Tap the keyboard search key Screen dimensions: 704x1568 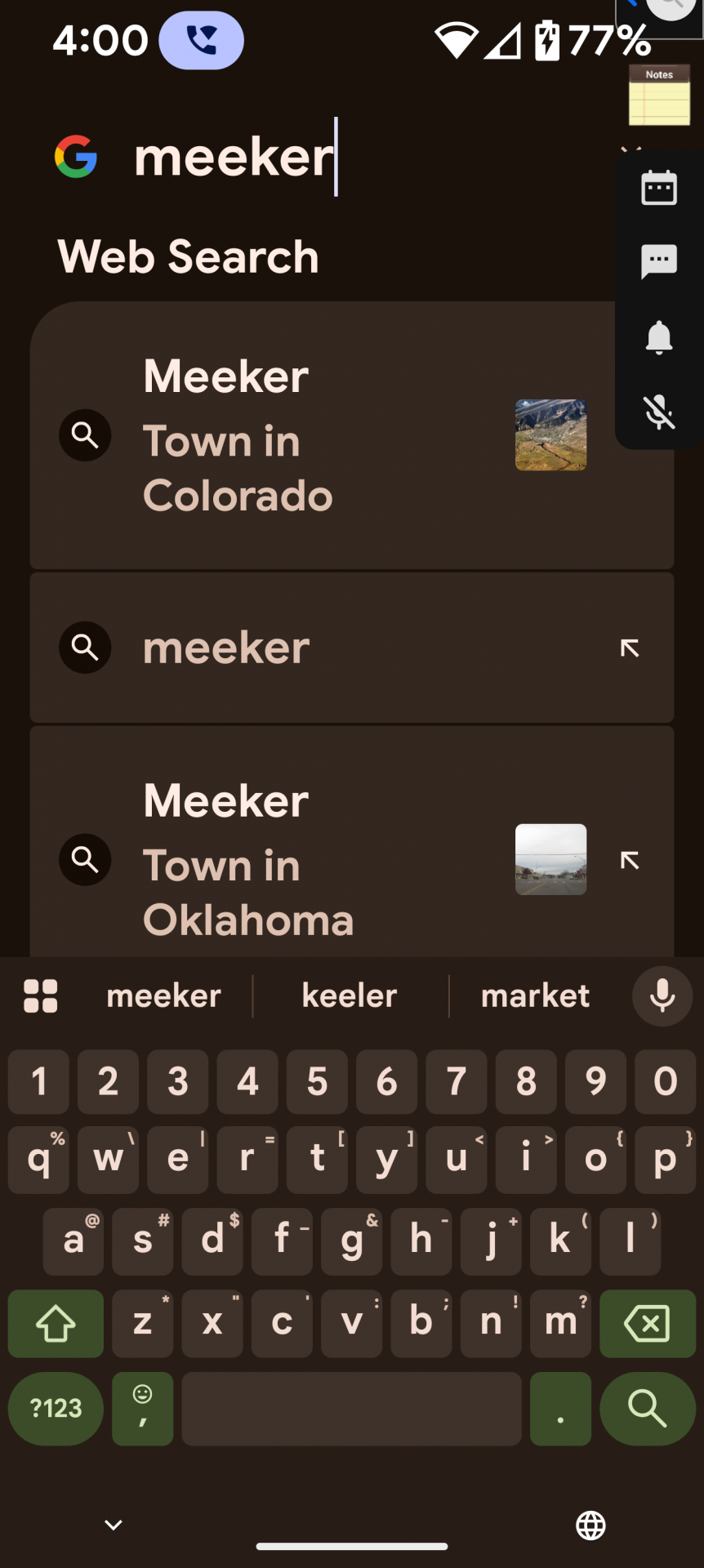[647, 1409]
